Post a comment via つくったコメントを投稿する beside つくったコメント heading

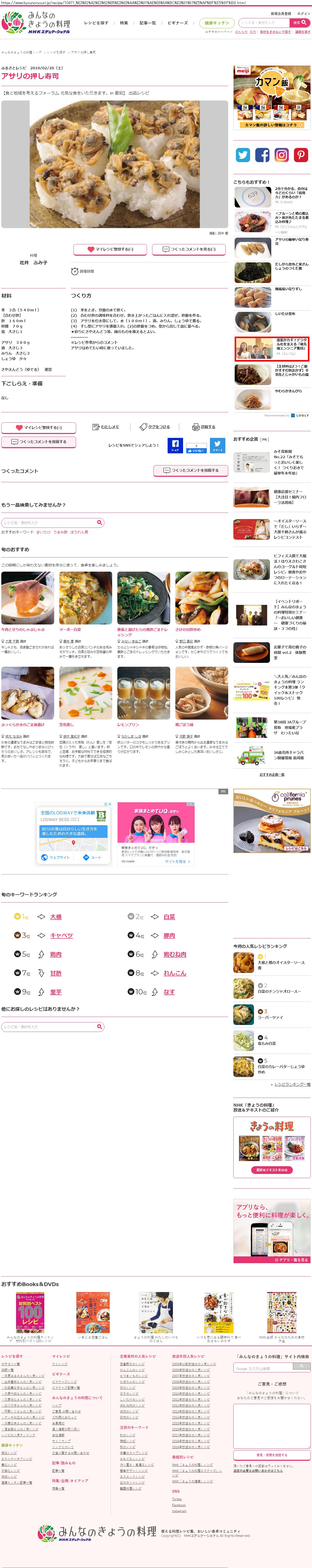tap(191, 470)
